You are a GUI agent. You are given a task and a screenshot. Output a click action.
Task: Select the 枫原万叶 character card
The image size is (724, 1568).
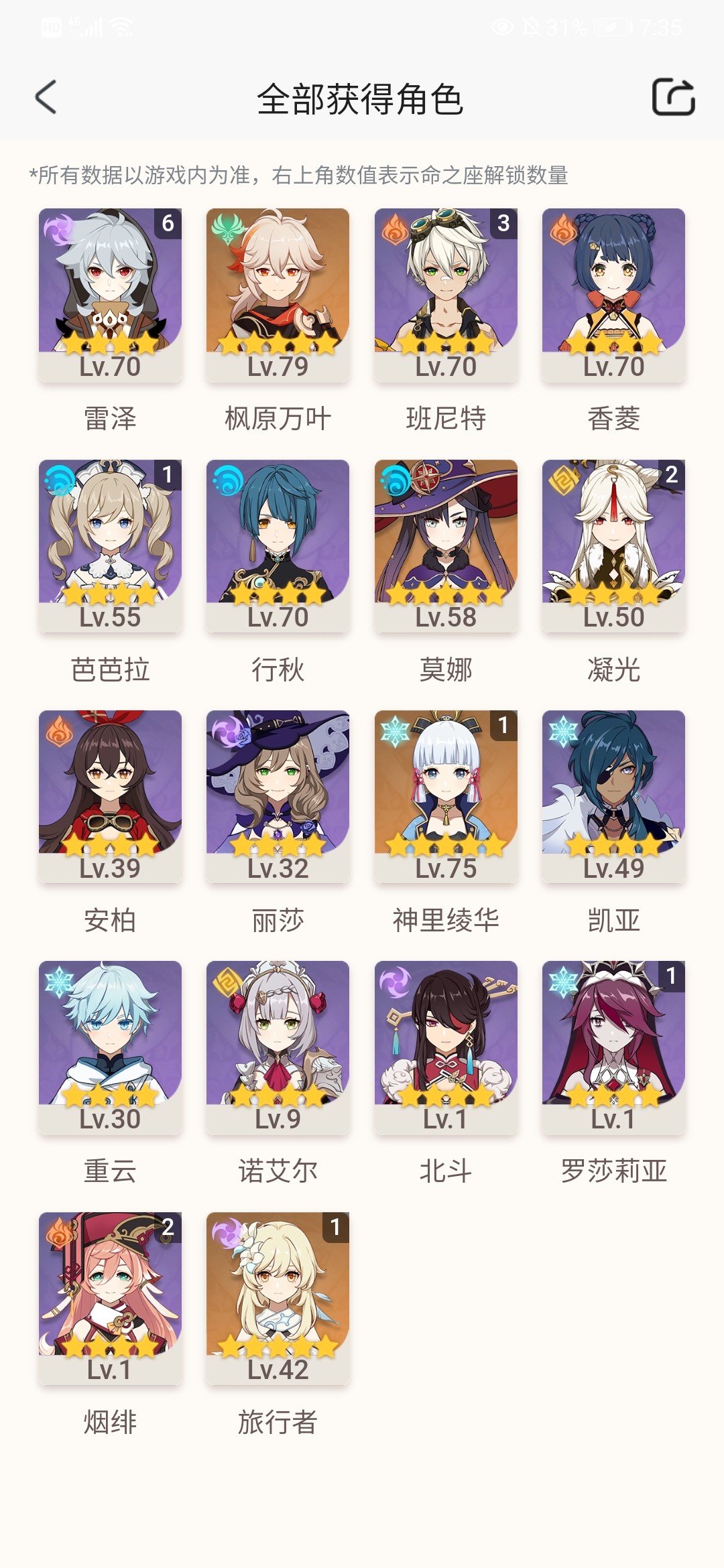(x=278, y=295)
